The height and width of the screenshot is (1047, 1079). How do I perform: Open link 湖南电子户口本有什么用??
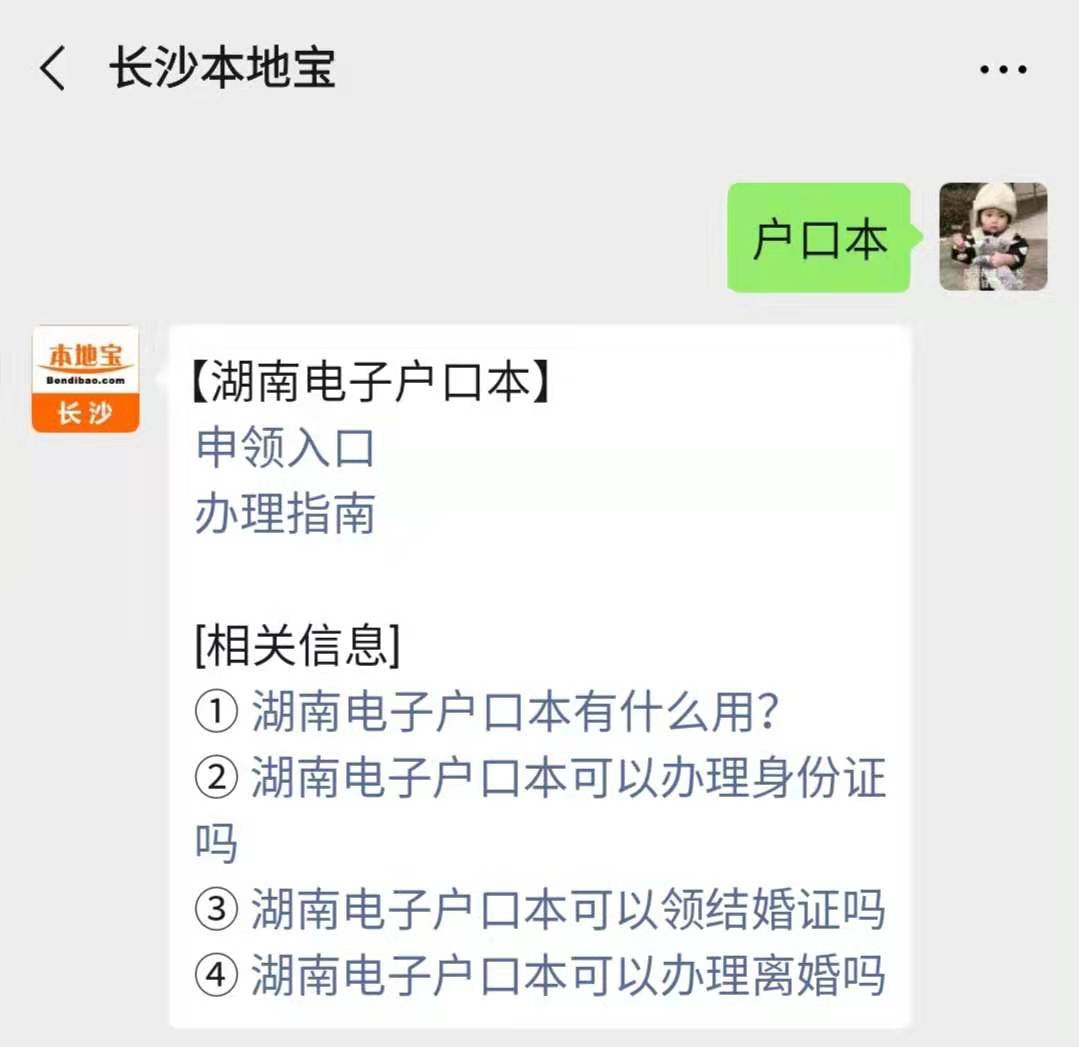coord(515,713)
